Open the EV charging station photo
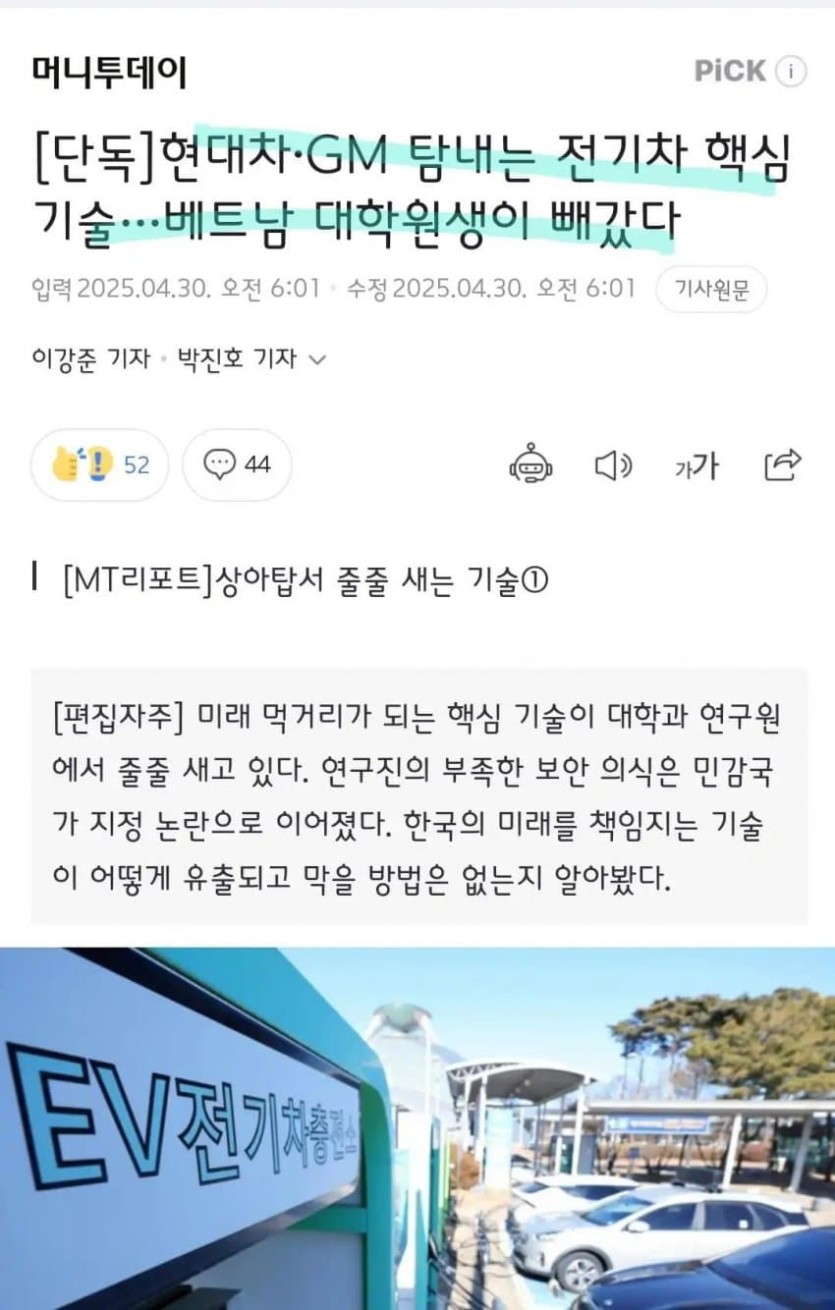The image size is (835, 1310). coord(417,1128)
